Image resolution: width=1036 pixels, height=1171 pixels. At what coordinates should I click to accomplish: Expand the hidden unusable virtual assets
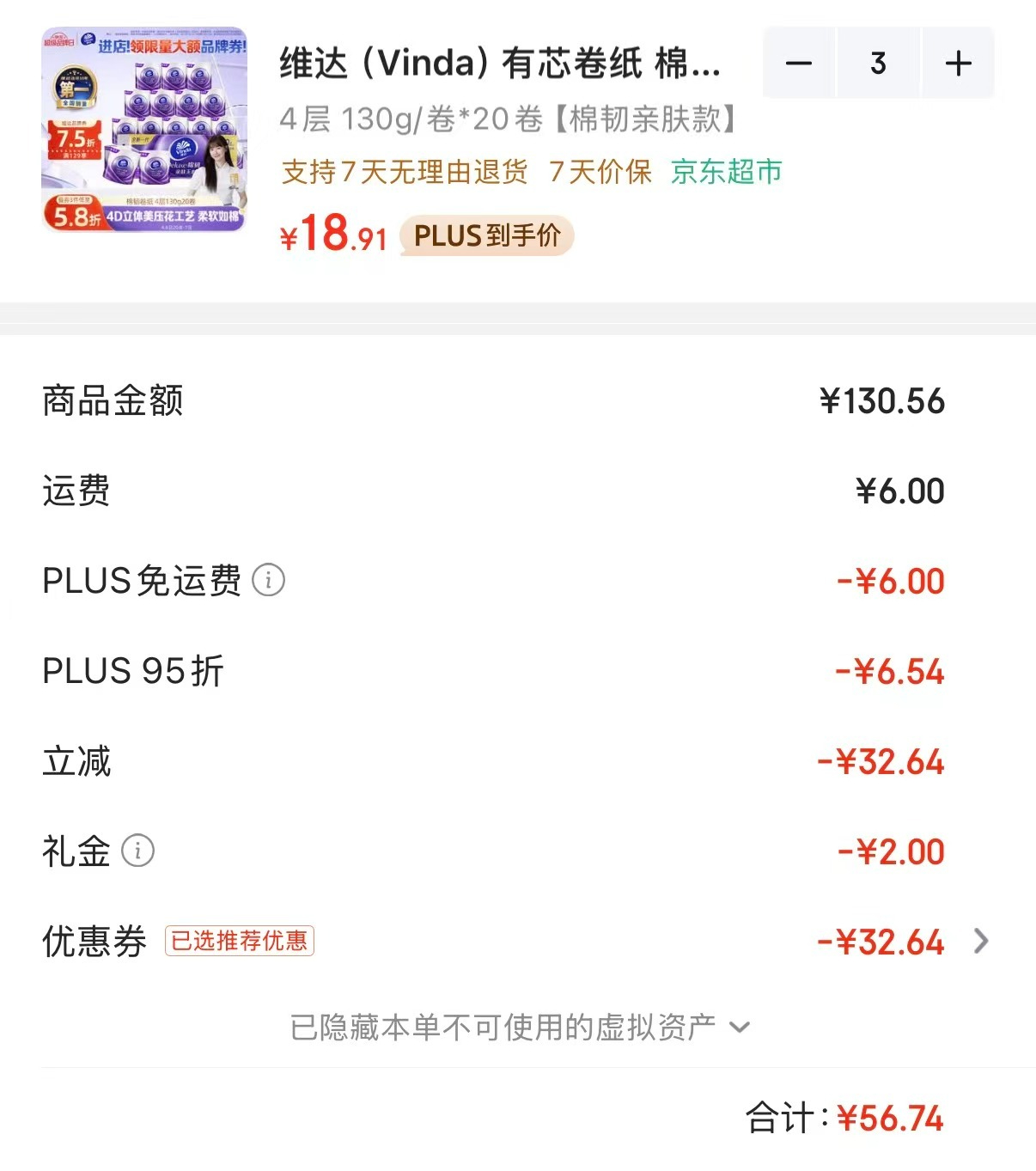click(520, 1027)
